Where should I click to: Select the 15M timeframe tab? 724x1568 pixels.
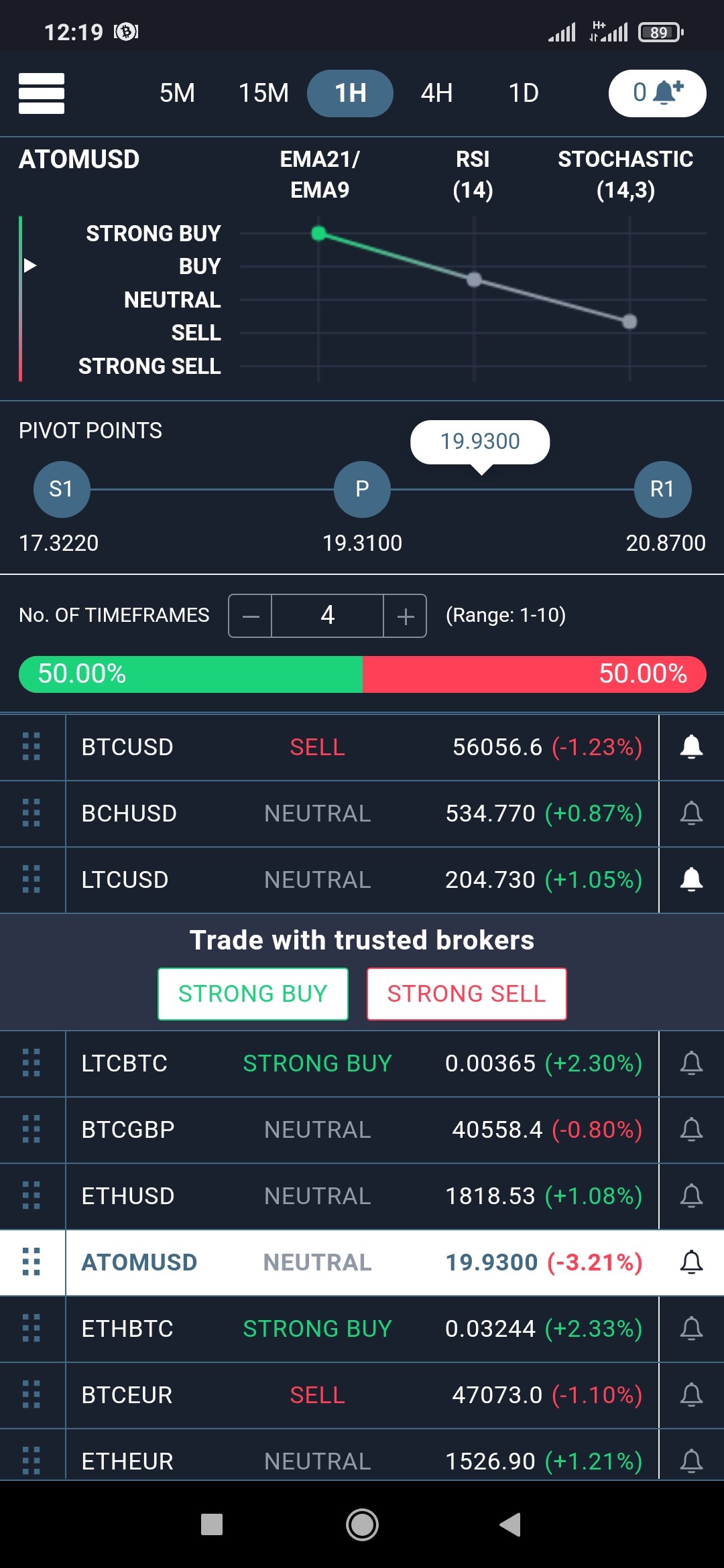(x=263, y=93)
